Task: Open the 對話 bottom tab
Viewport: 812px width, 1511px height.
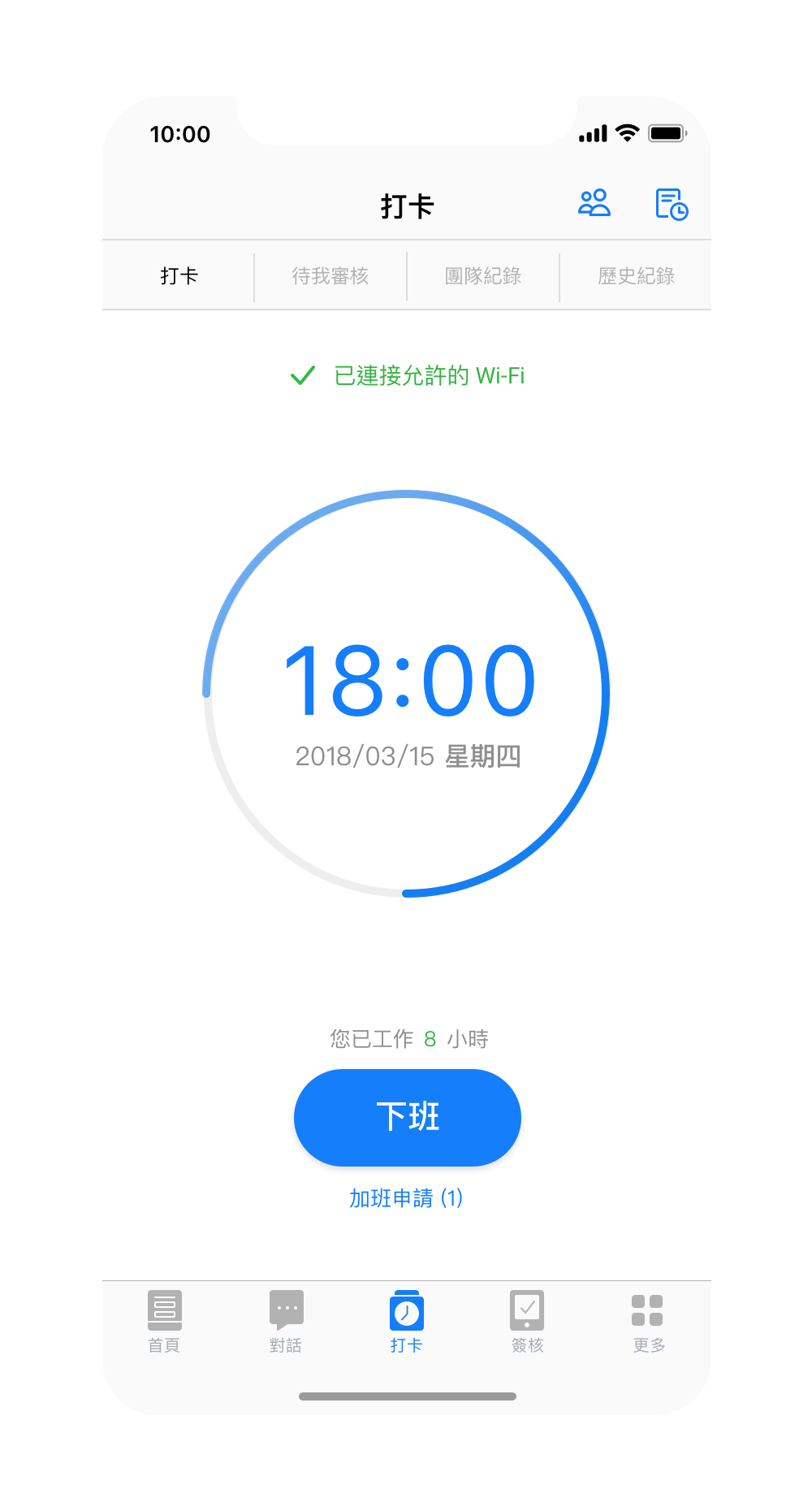Action: pos(286,1322)
